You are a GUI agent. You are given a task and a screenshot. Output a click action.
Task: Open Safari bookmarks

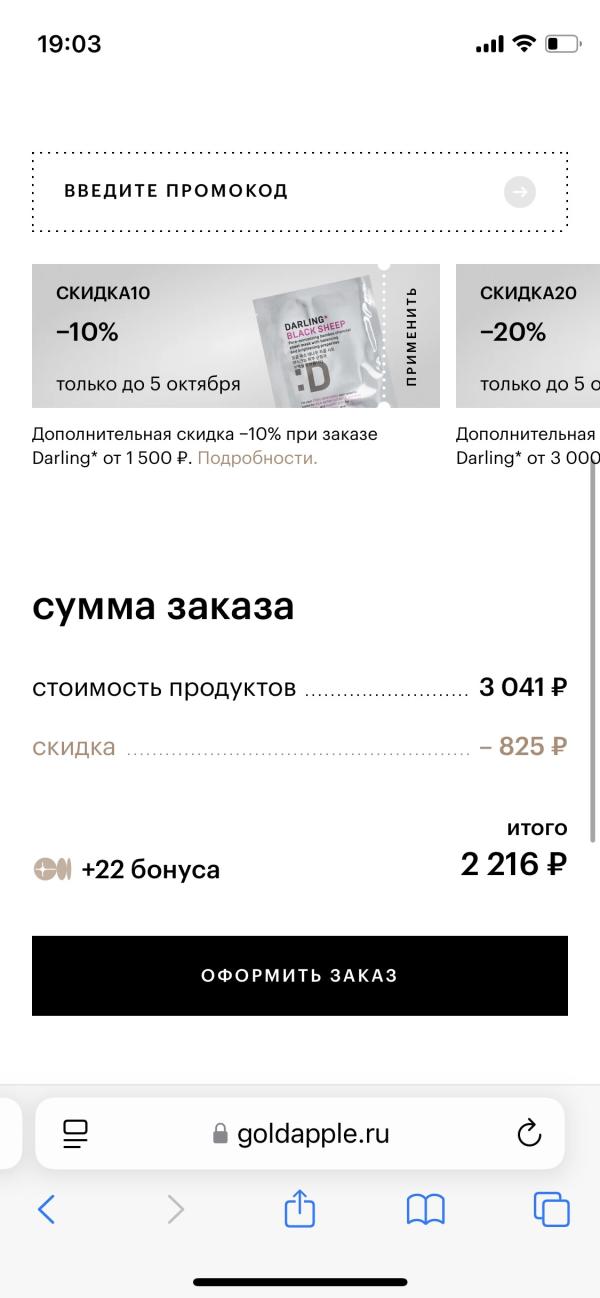pos(425,1210)
